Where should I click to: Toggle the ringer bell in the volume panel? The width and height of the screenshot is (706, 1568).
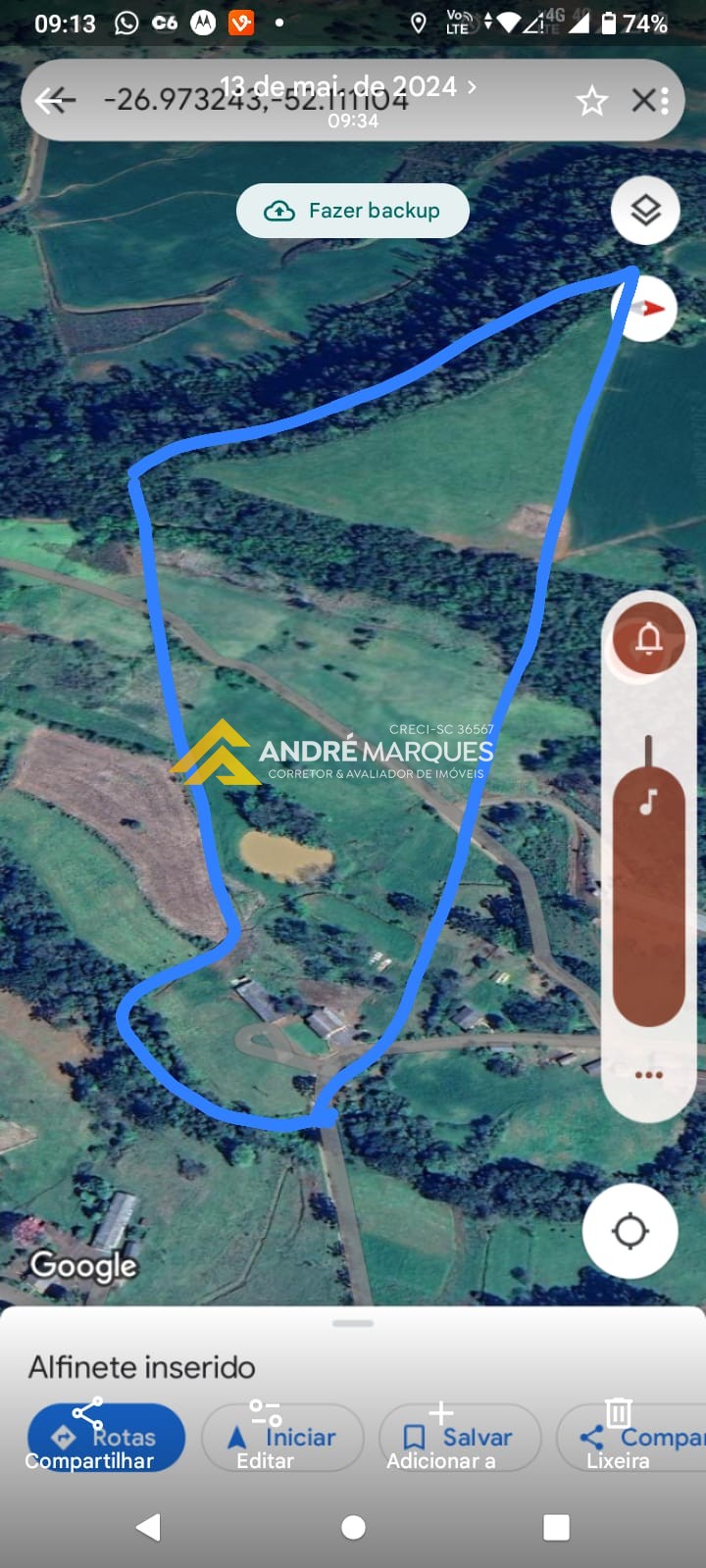tap(648, 640)
